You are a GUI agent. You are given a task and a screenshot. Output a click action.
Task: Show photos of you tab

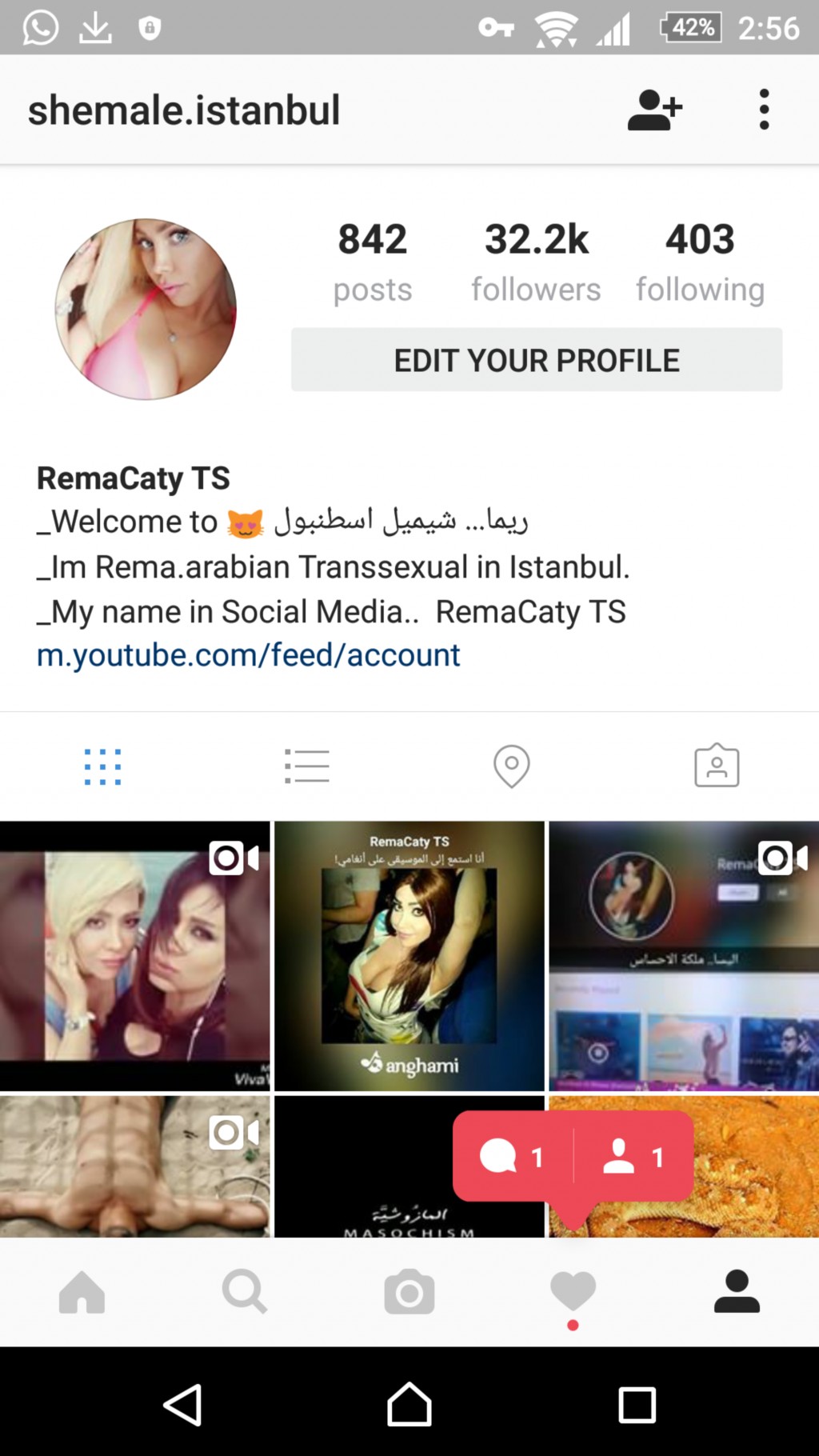pyautogui.click(x=717, y=766)
